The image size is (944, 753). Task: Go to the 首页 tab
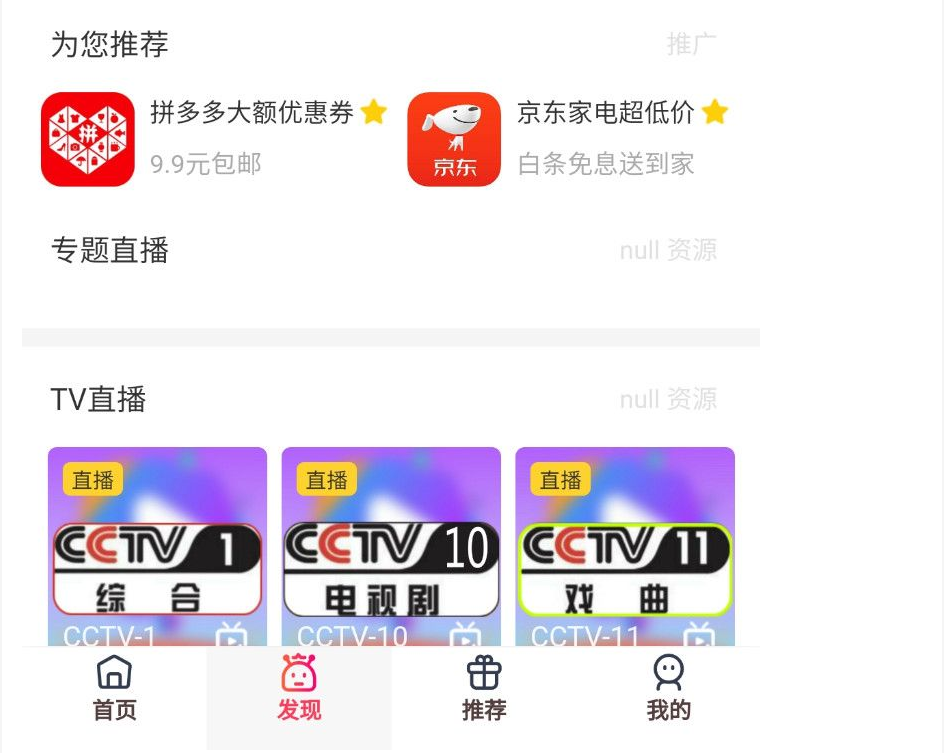(x=114, y=689)
